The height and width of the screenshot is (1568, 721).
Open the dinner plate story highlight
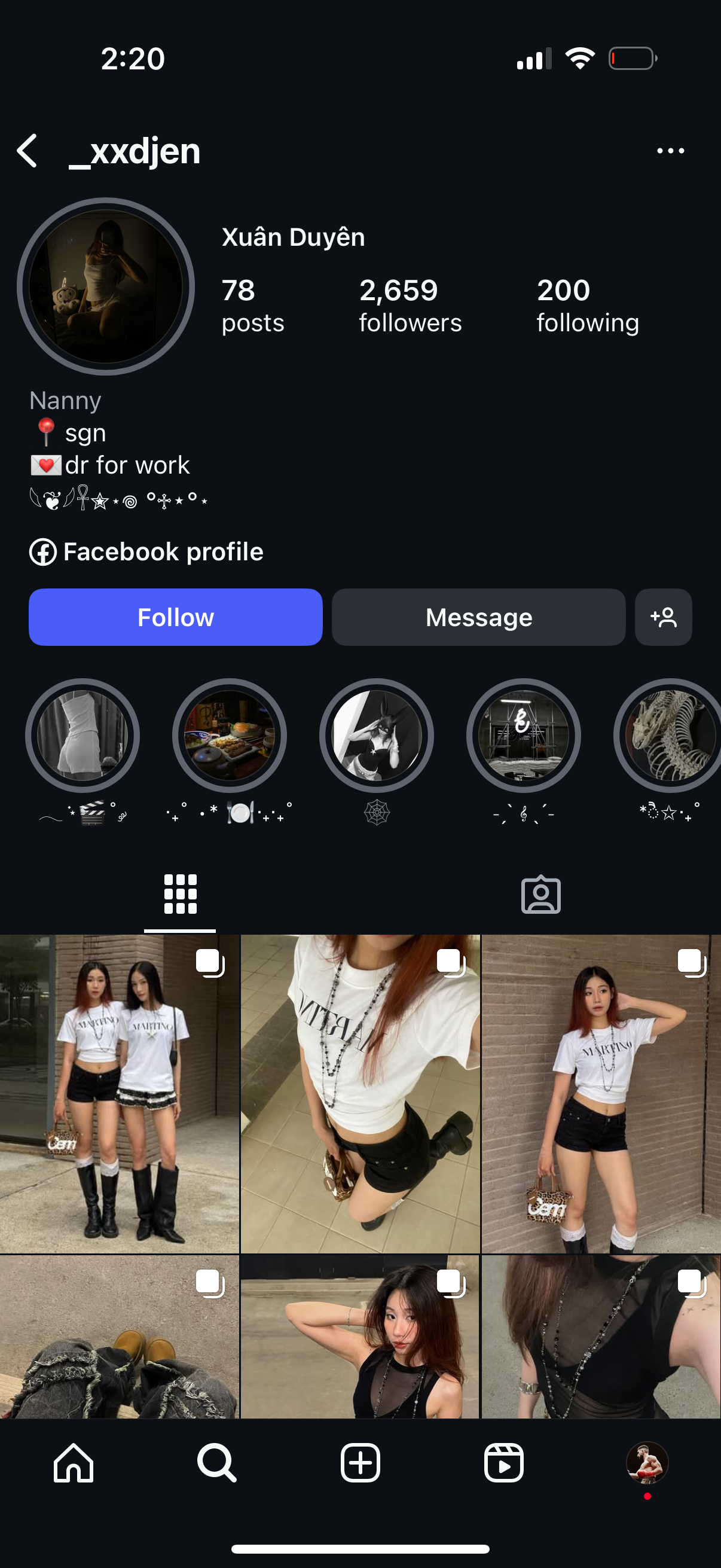[230, 736]
